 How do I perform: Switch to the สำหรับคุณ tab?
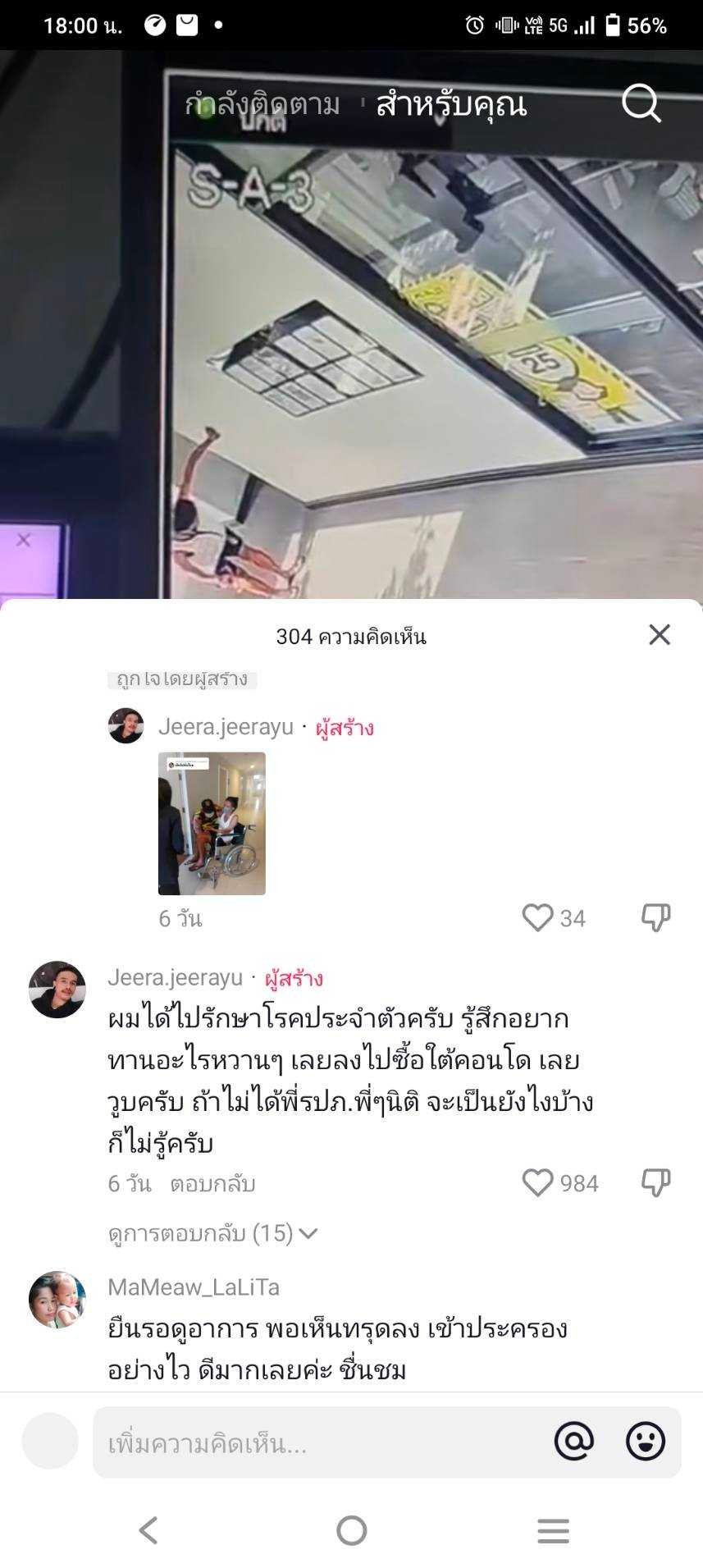coord(451,105)
